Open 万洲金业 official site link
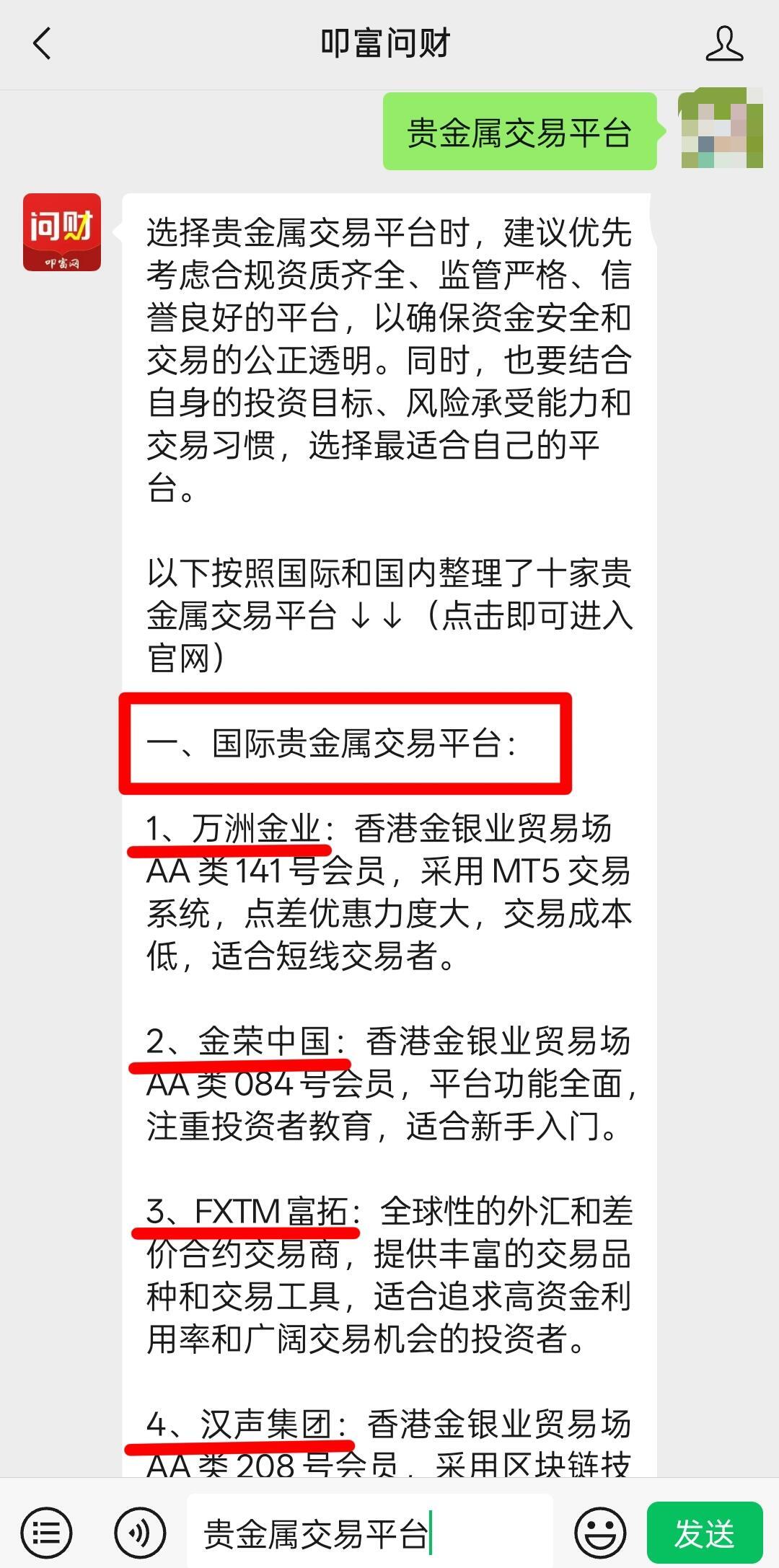This screenshot has width=779, height=1568. pyautogui.click(x=255, y=829)
